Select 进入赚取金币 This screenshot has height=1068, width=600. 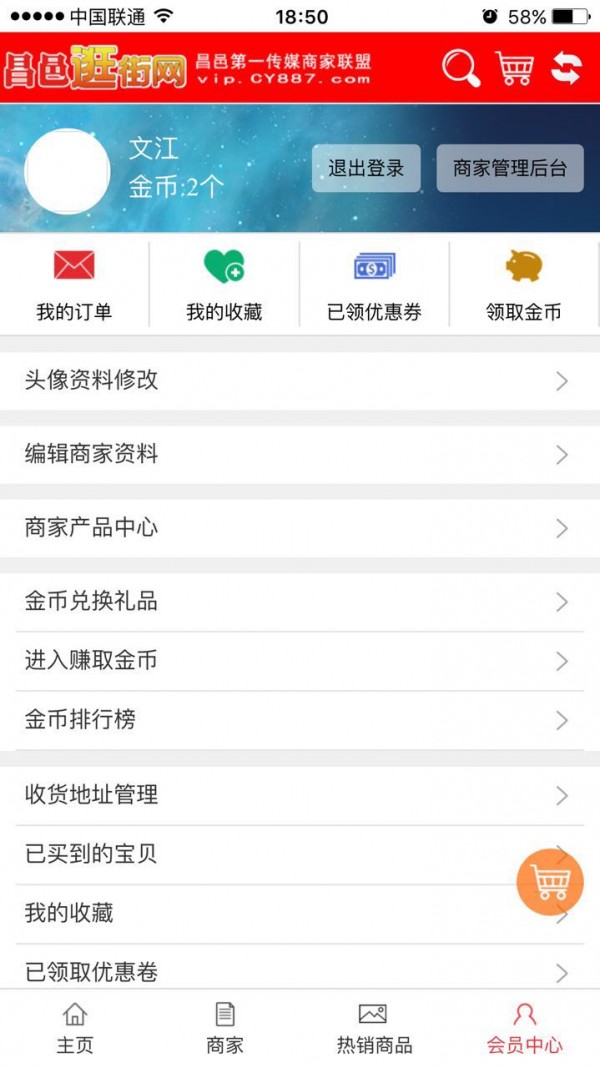(x=300, y=661)
